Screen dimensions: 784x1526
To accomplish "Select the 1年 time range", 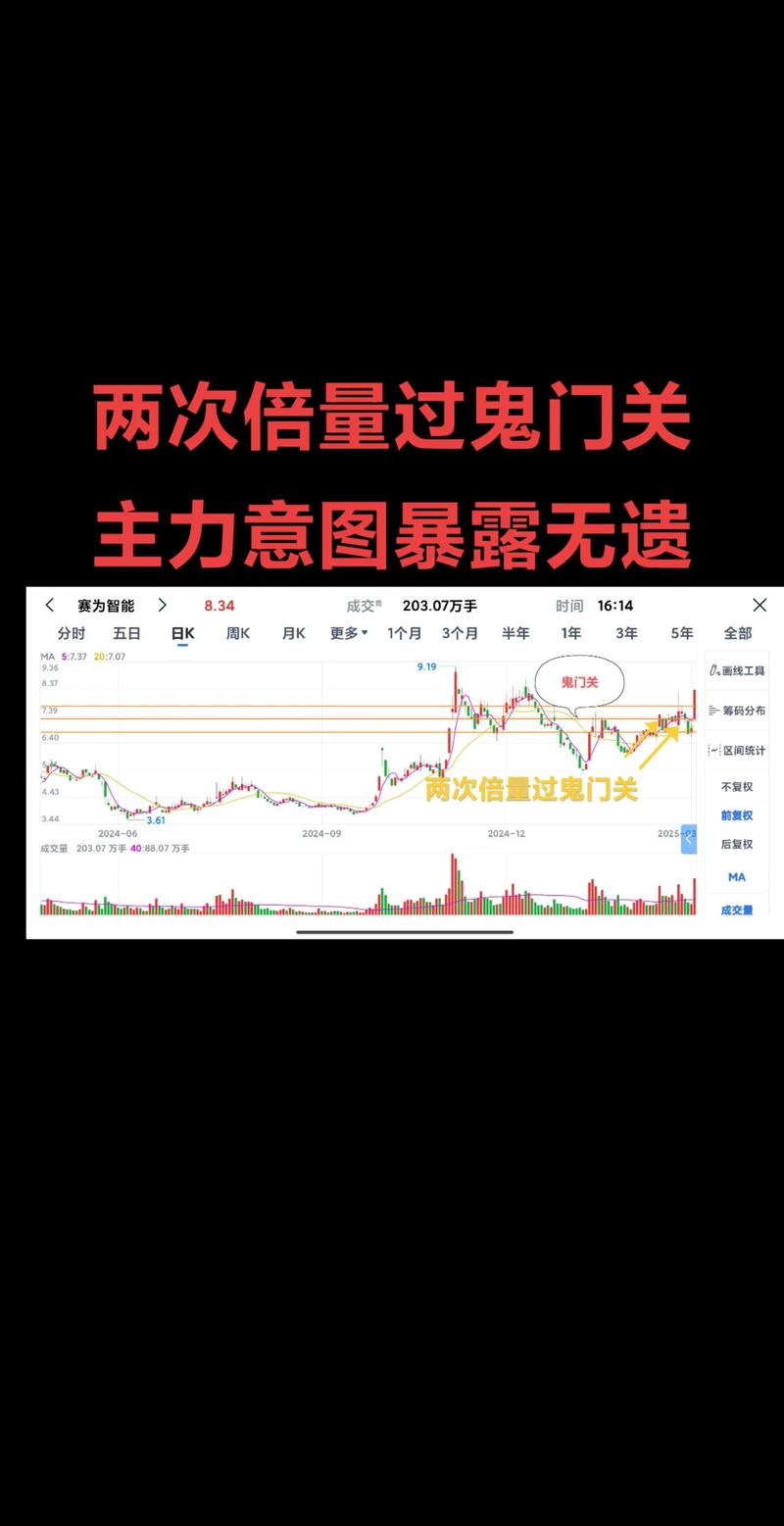I will tap(570, 633).
